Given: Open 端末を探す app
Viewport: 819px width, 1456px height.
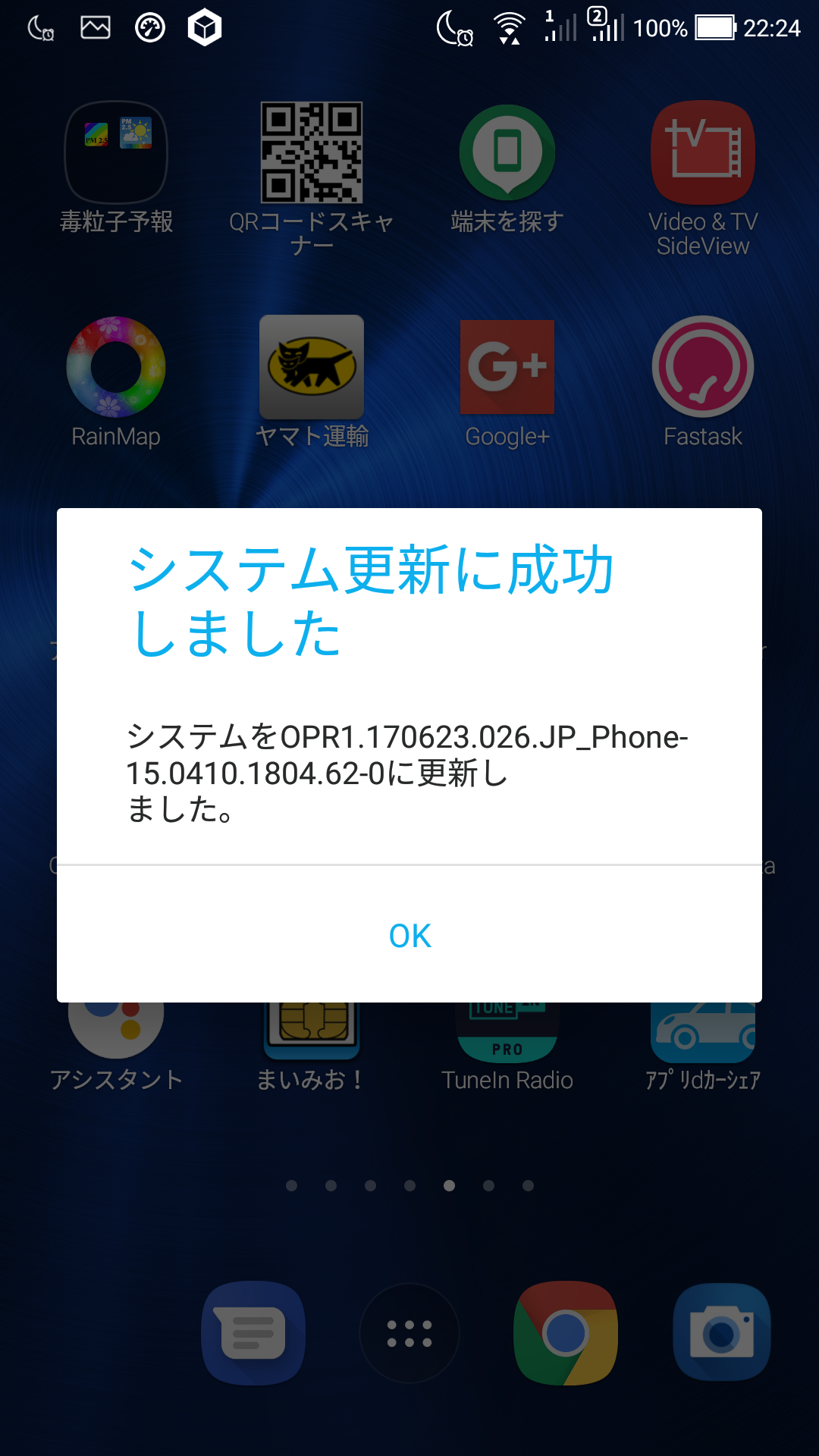Looking at the screenshot, I should pyautogui.click(x=507, y=153).
